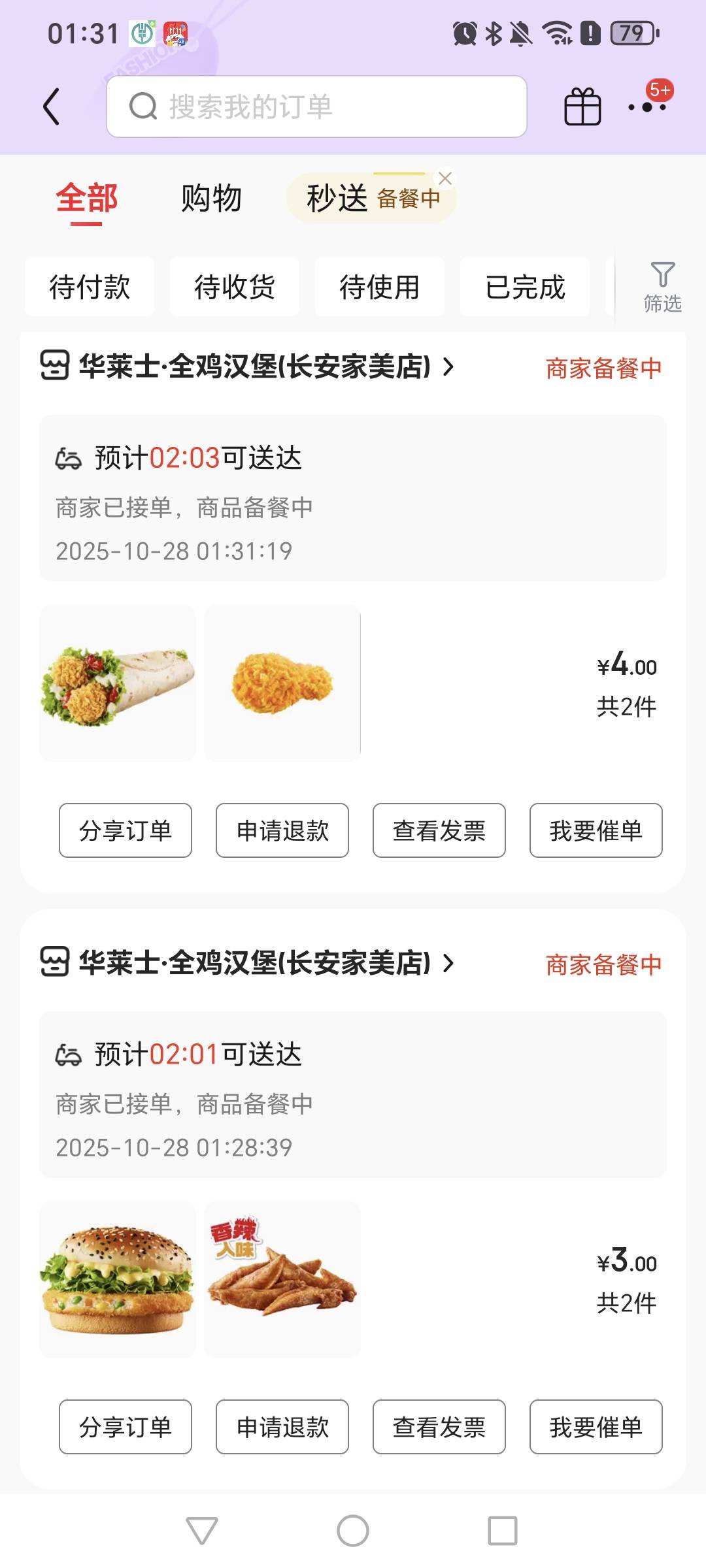This screenshot has width=706, height=1568.
Task: Go back using the top-left arrow
Action: pos(51,106)
